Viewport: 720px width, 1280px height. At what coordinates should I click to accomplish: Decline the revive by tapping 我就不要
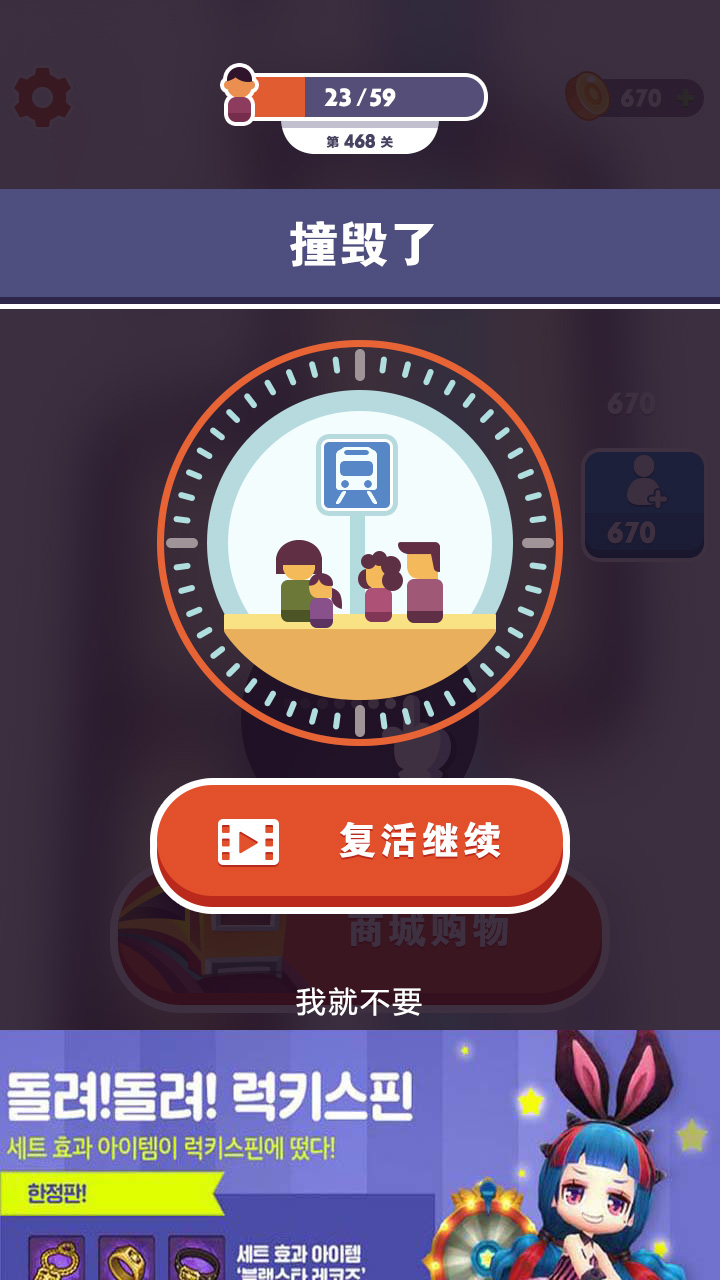(359, 1001)
